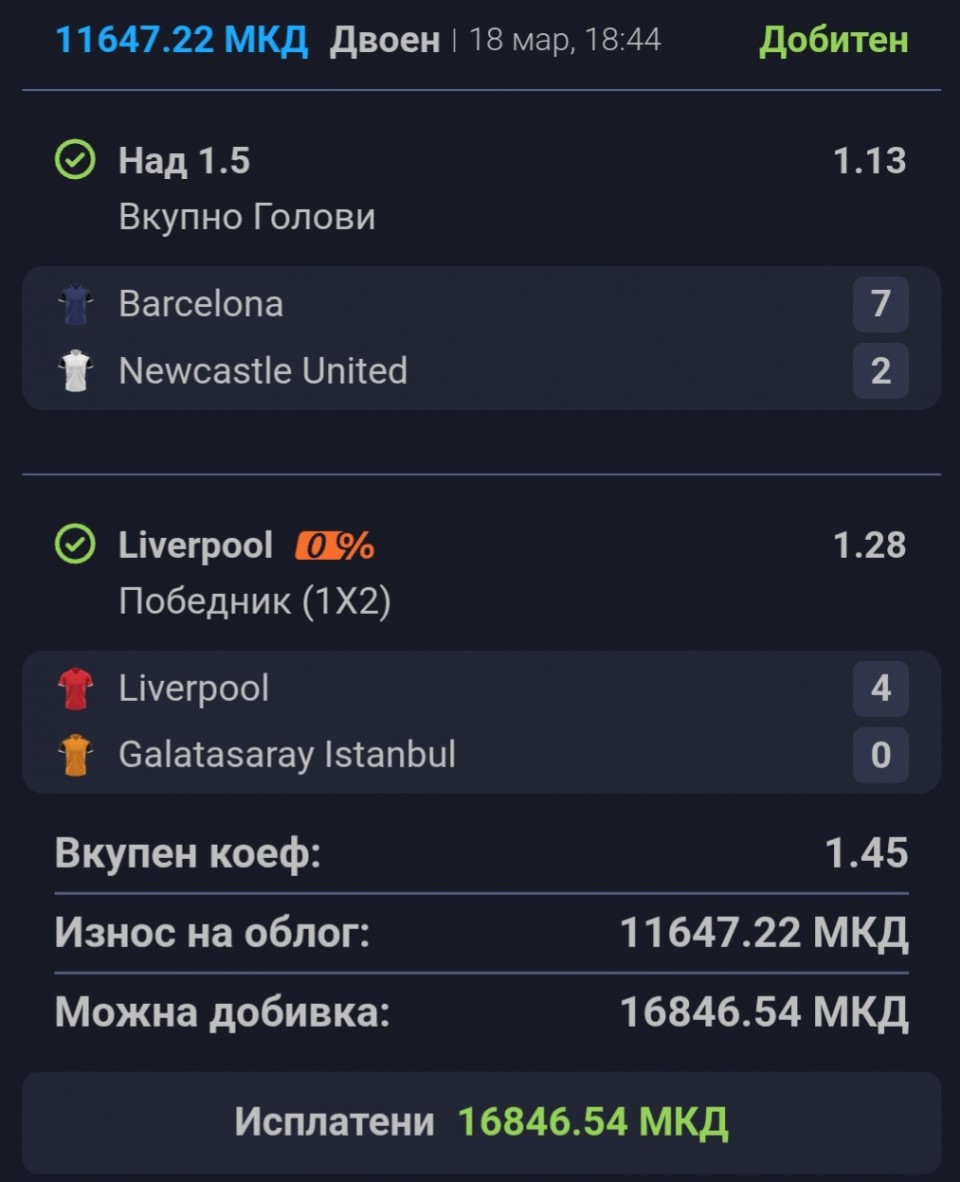Open the Liverpool vs Galatasaray Istanbul match card
The image size is (960, 1182).
click(480, 722)
